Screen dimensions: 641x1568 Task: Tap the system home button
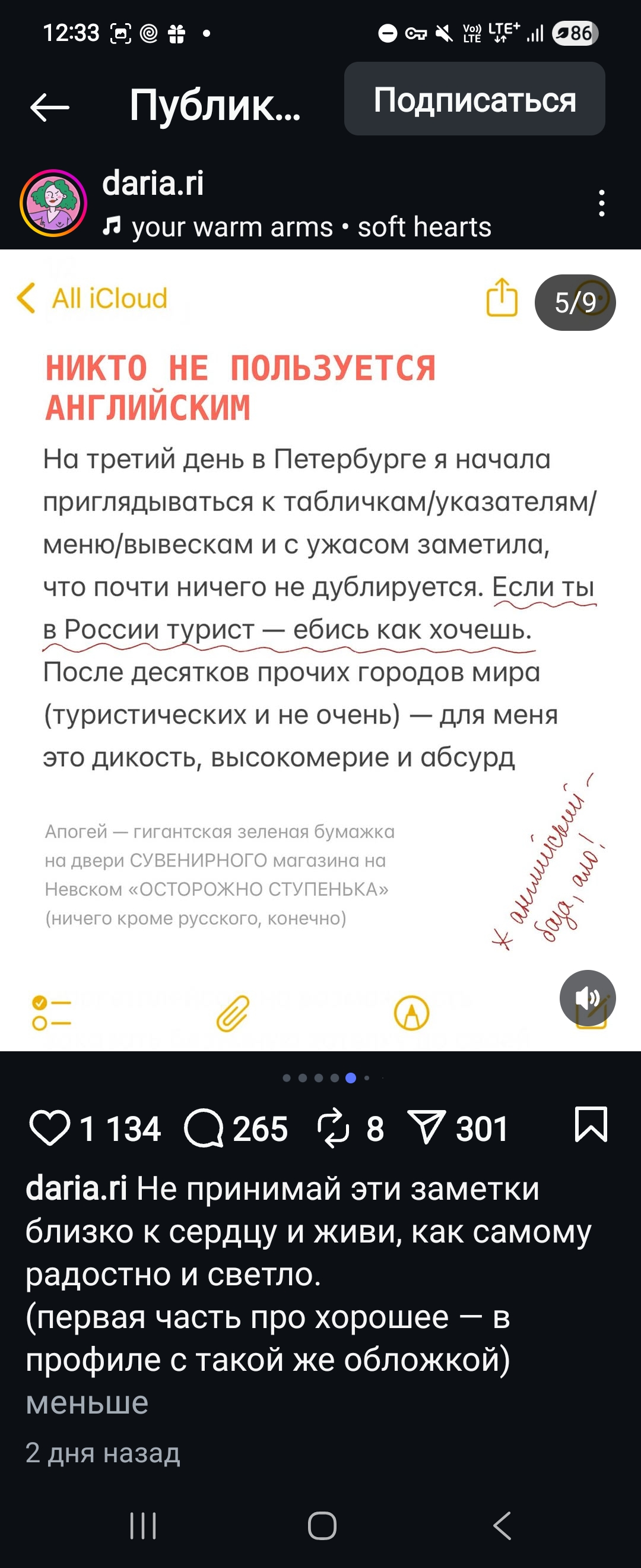[x=322, y=1525]
